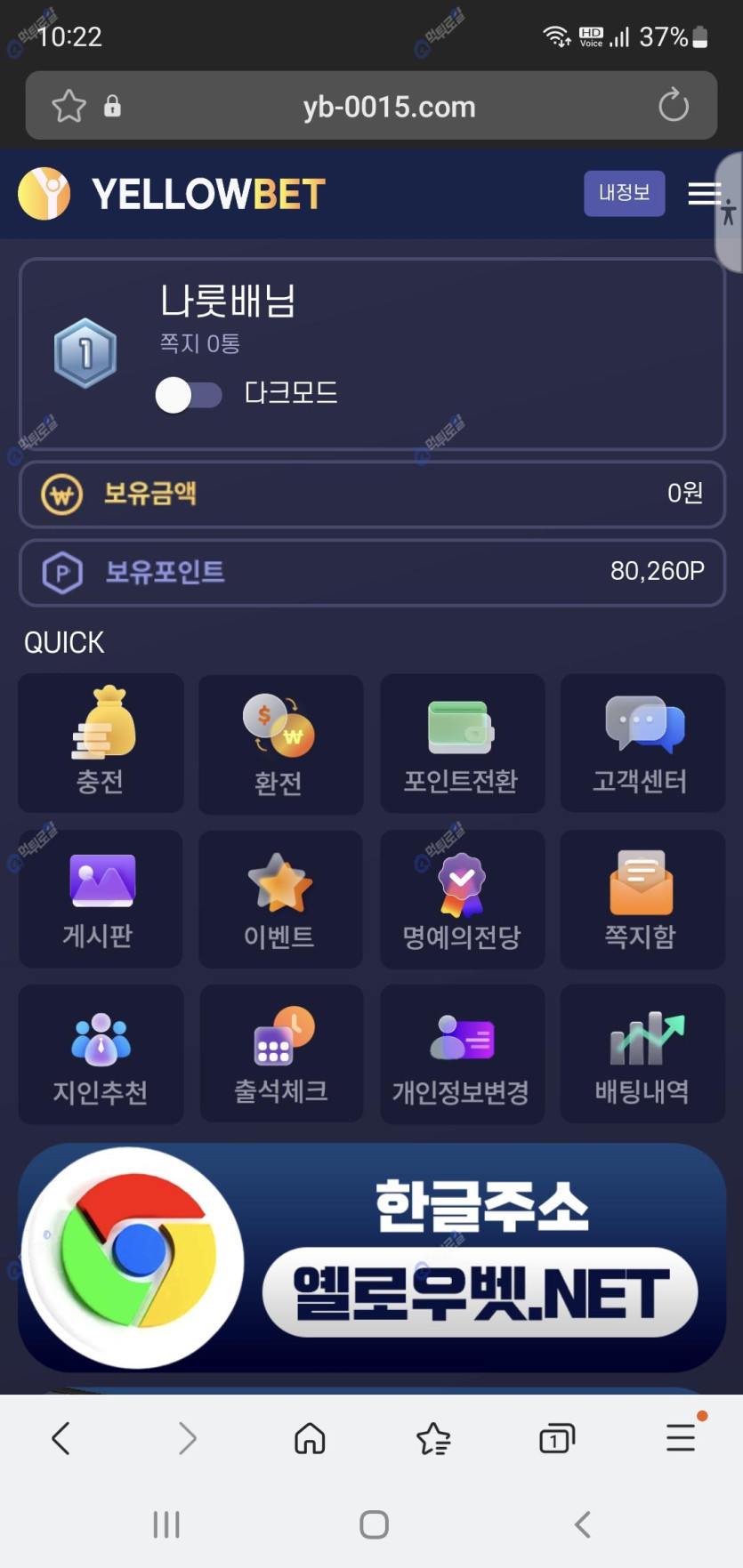This screenshot has width=743, height=1568.
Task: Open the 게시판 board
Action: coord(101,898)
